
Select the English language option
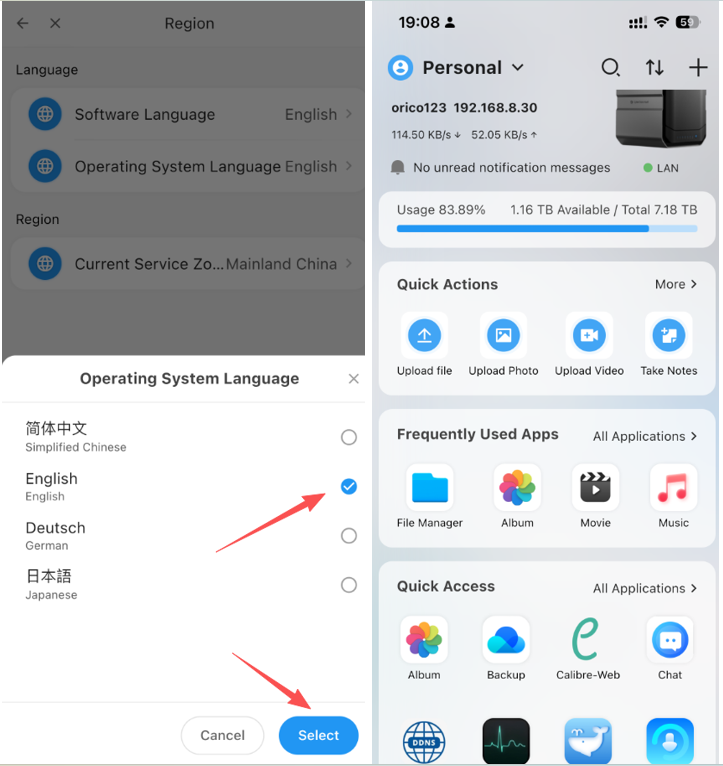[x=183, y=487]
